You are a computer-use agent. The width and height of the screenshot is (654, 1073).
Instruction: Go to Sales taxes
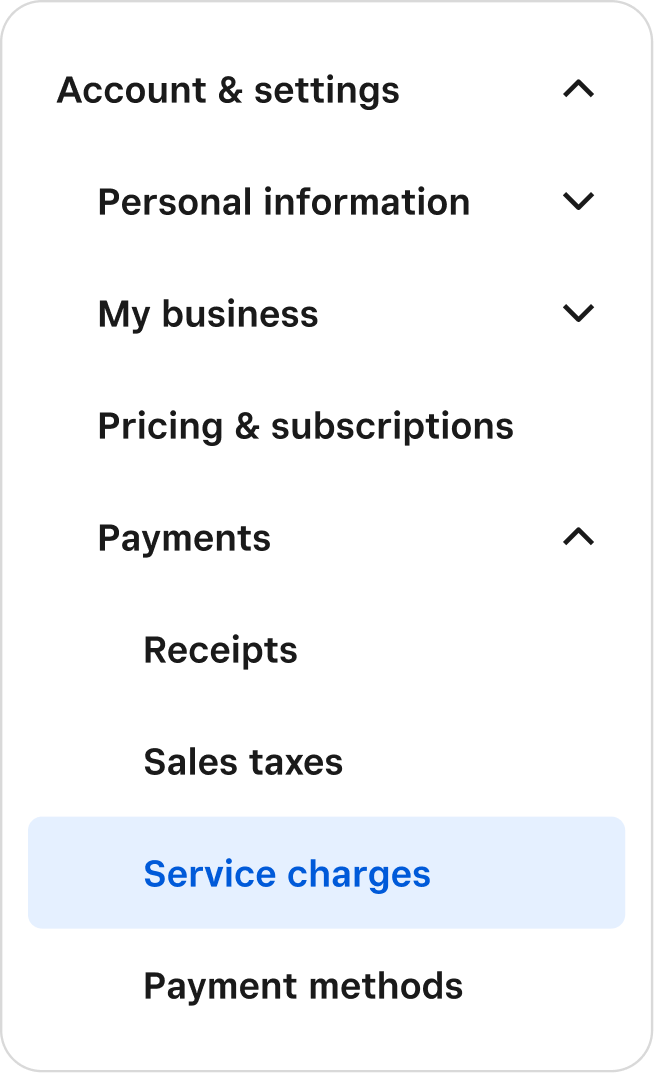point(243,762)
